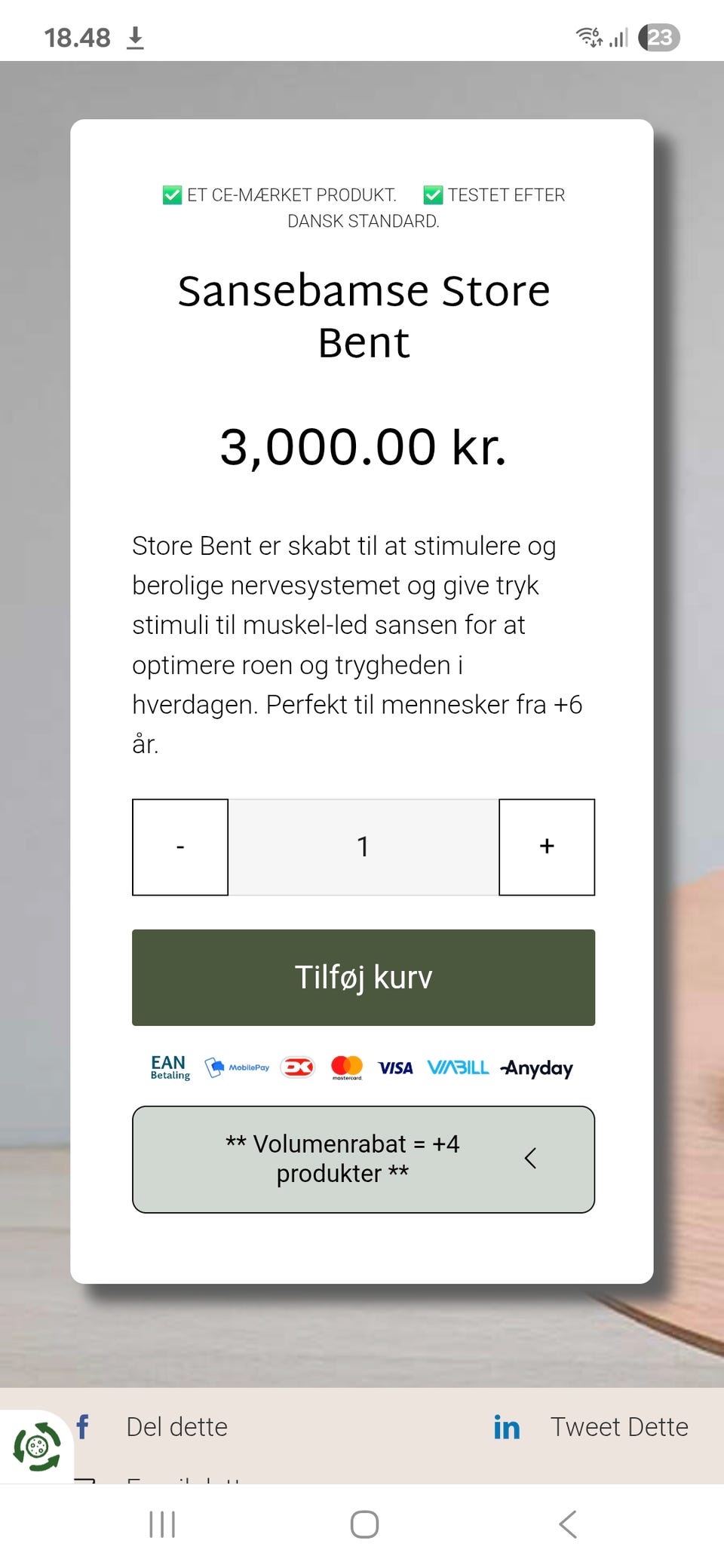Click the Del dette link
724x1568 pixels.
(x=176, y=1426)
